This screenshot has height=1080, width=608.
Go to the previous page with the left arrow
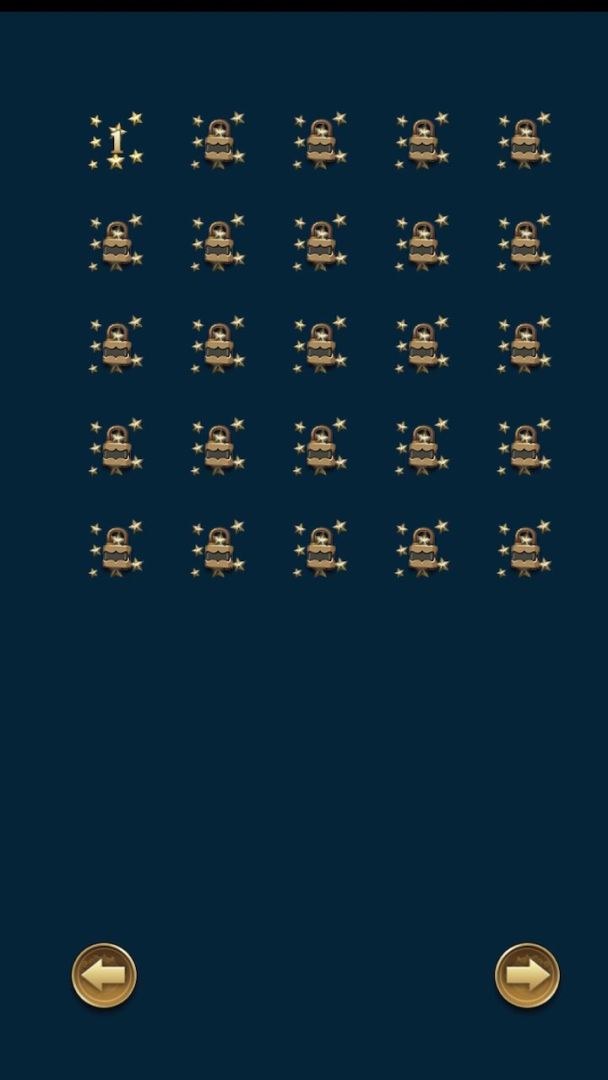tap(104, 975)
